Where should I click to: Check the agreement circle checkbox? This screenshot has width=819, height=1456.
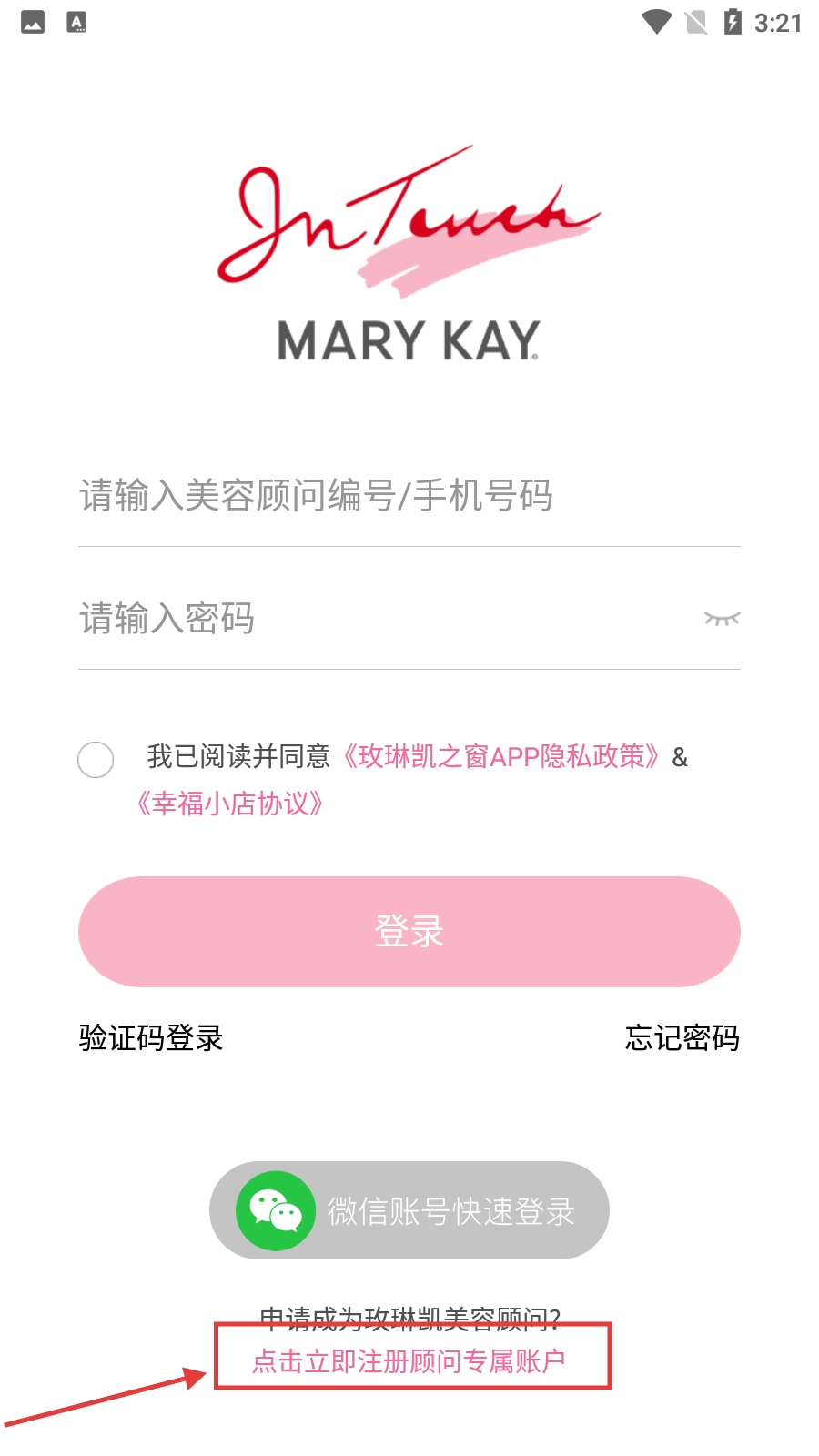96,760
